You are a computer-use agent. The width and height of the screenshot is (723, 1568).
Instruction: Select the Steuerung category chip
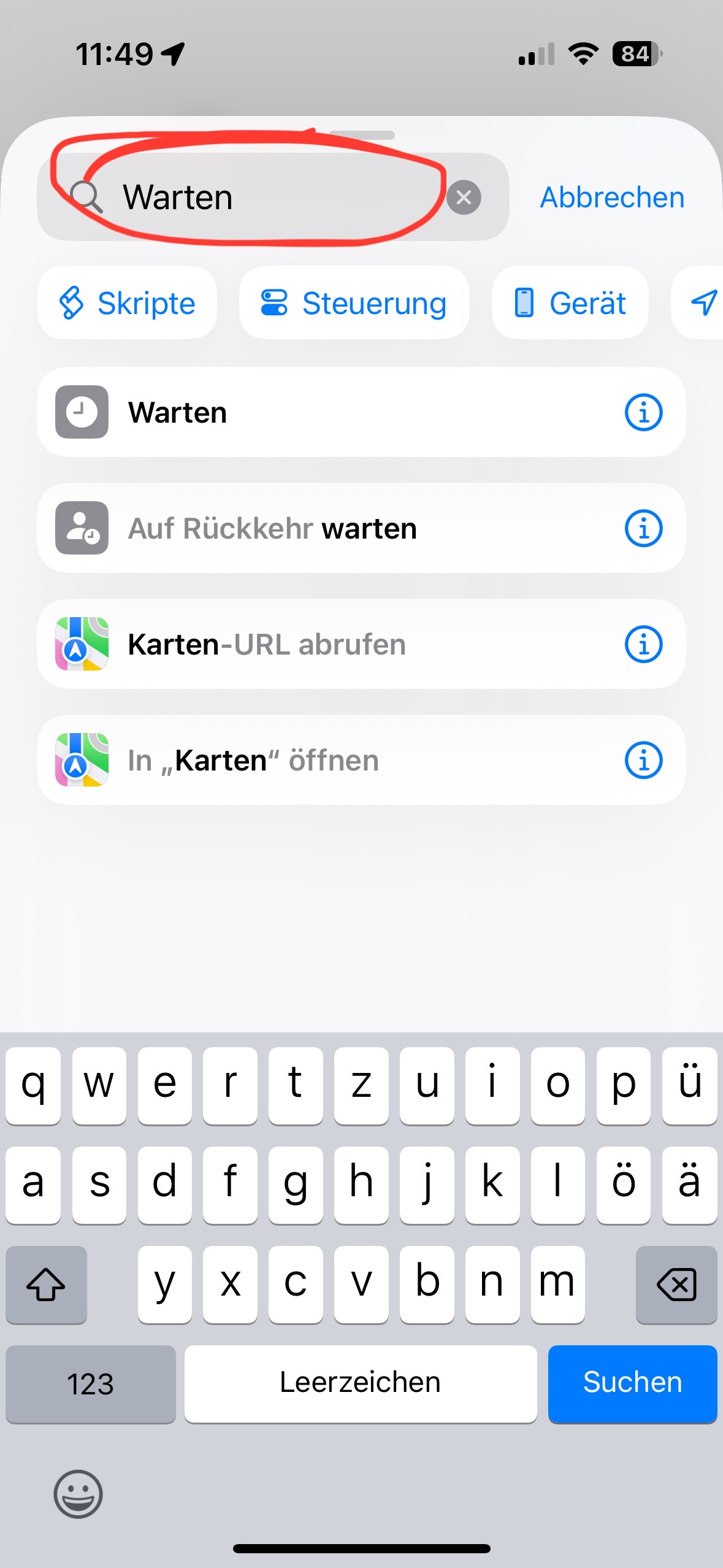click(354, 303)
